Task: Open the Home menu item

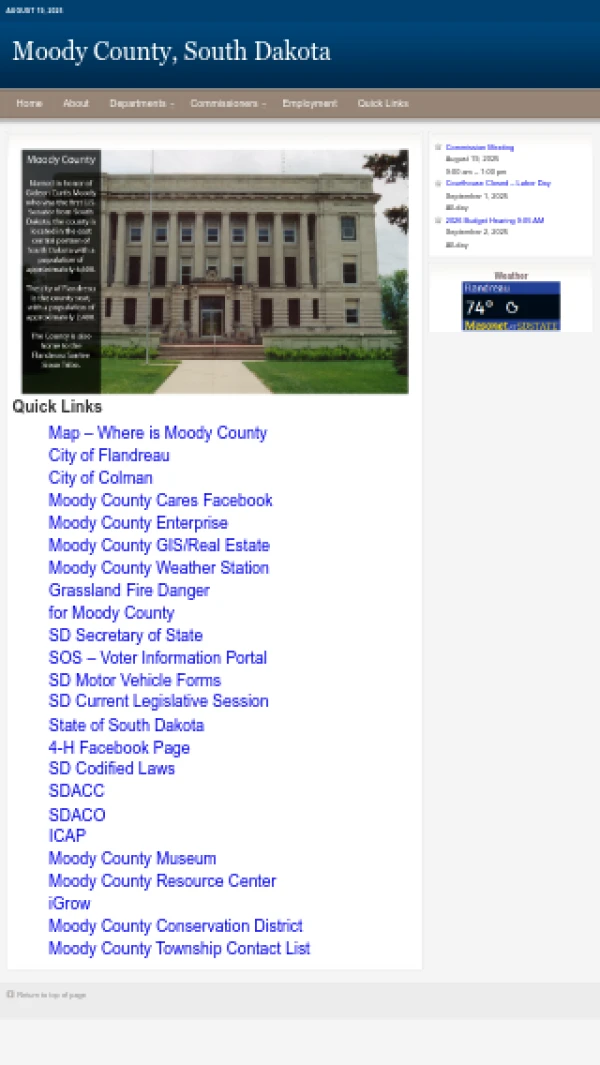Action: [x=29, y=104]
